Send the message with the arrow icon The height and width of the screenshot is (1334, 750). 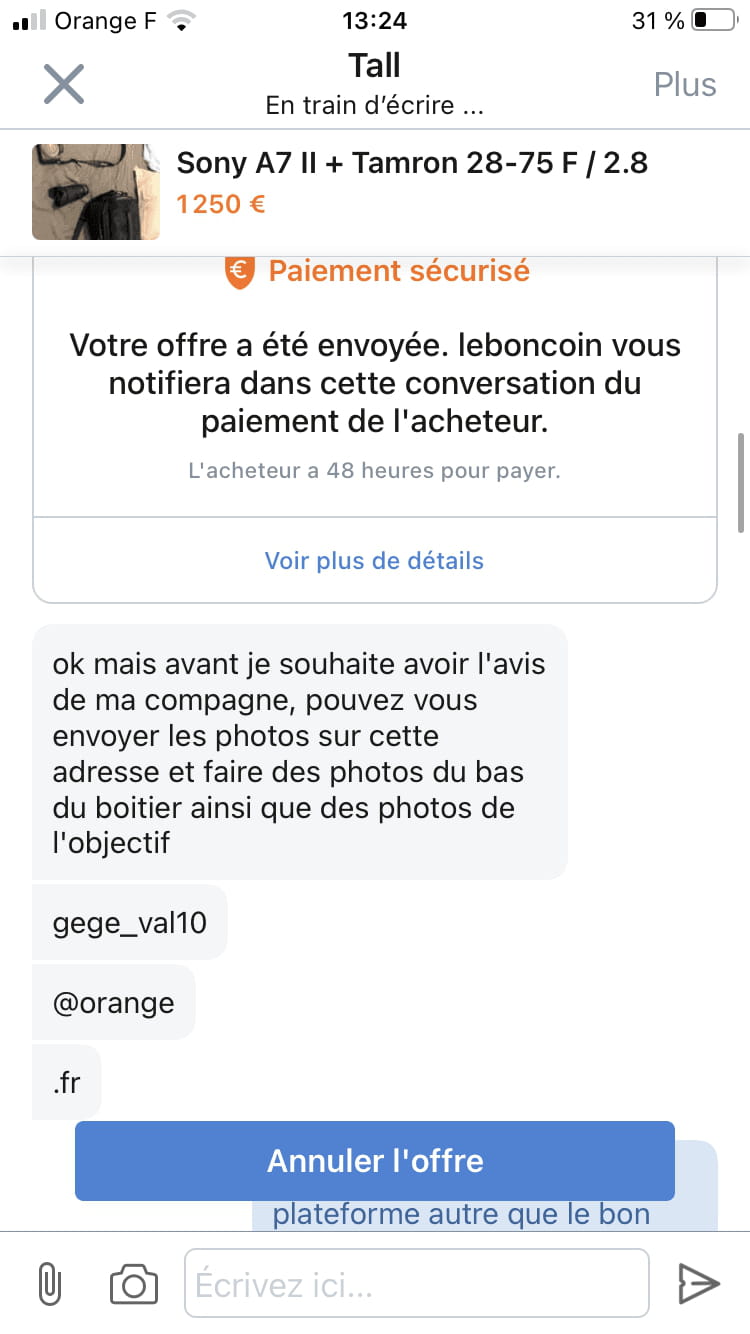pyautogui.click(x=699, y=1283)
